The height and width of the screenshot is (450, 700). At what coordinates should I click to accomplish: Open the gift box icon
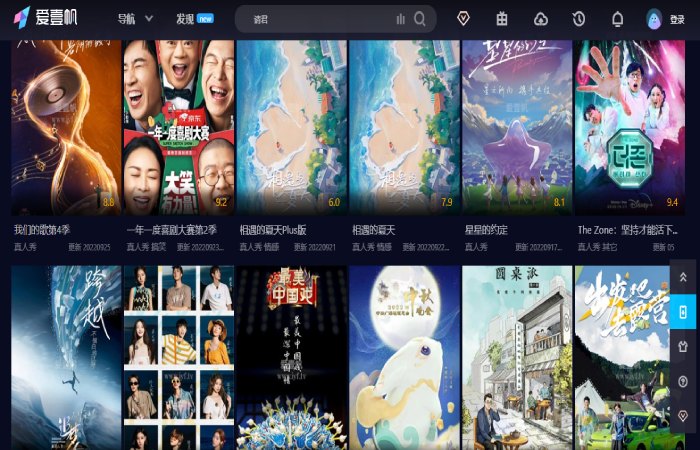(x=502, y=19)
